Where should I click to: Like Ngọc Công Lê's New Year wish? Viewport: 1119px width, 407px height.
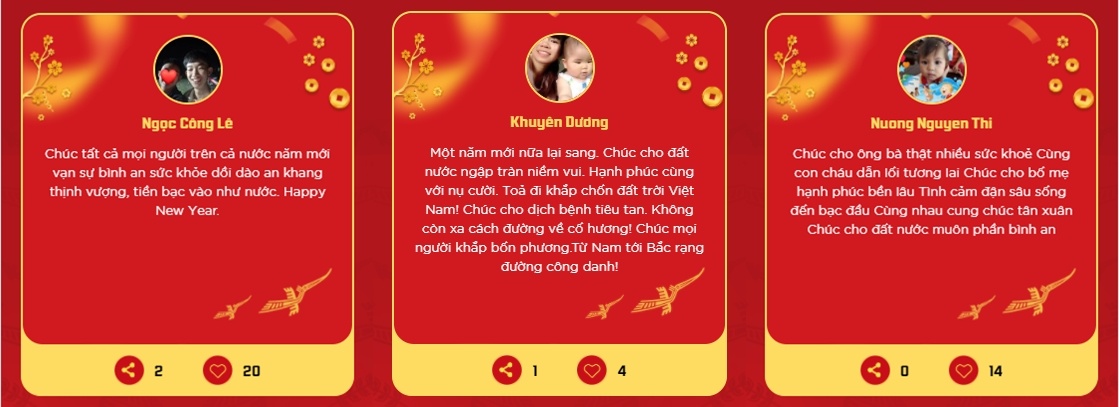pyautogui.click(x=217, y=371)
